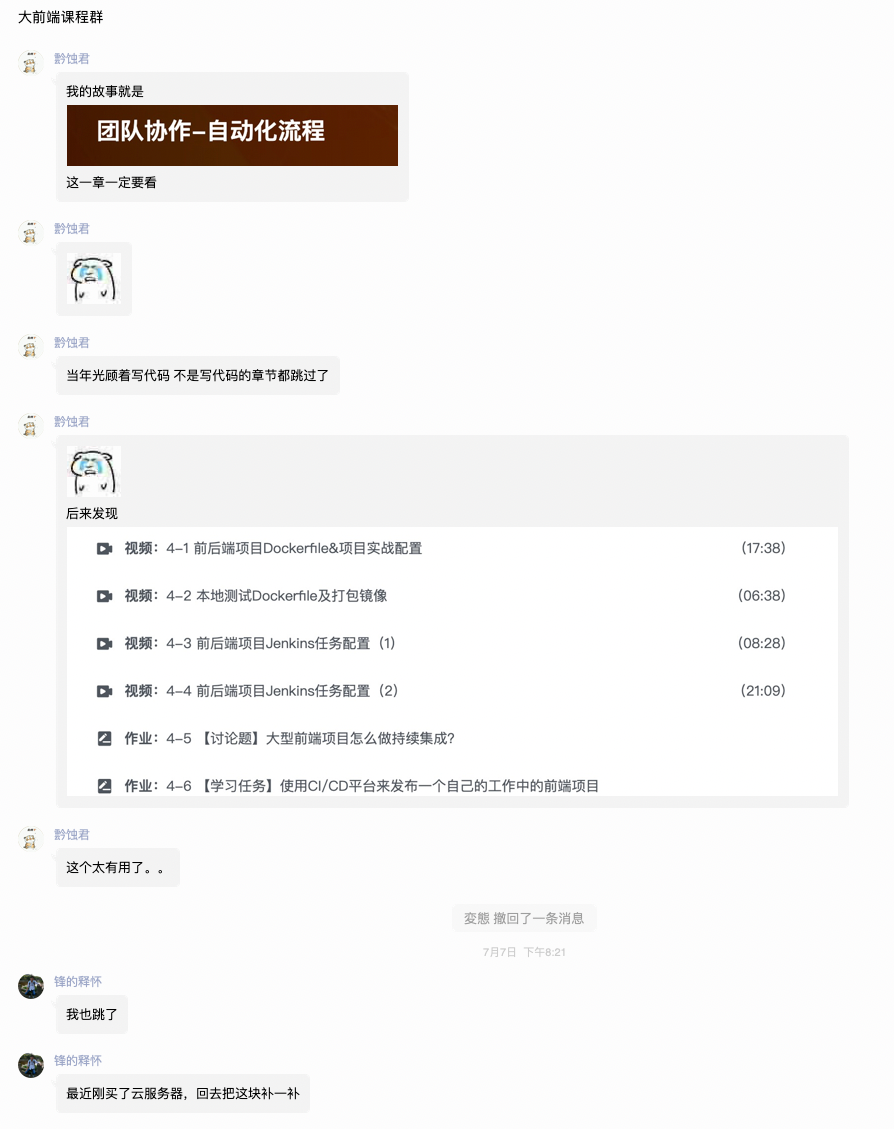The image size is (894, 1129).
Task: Open the course video list screenshot
Action: click(452, 660)
